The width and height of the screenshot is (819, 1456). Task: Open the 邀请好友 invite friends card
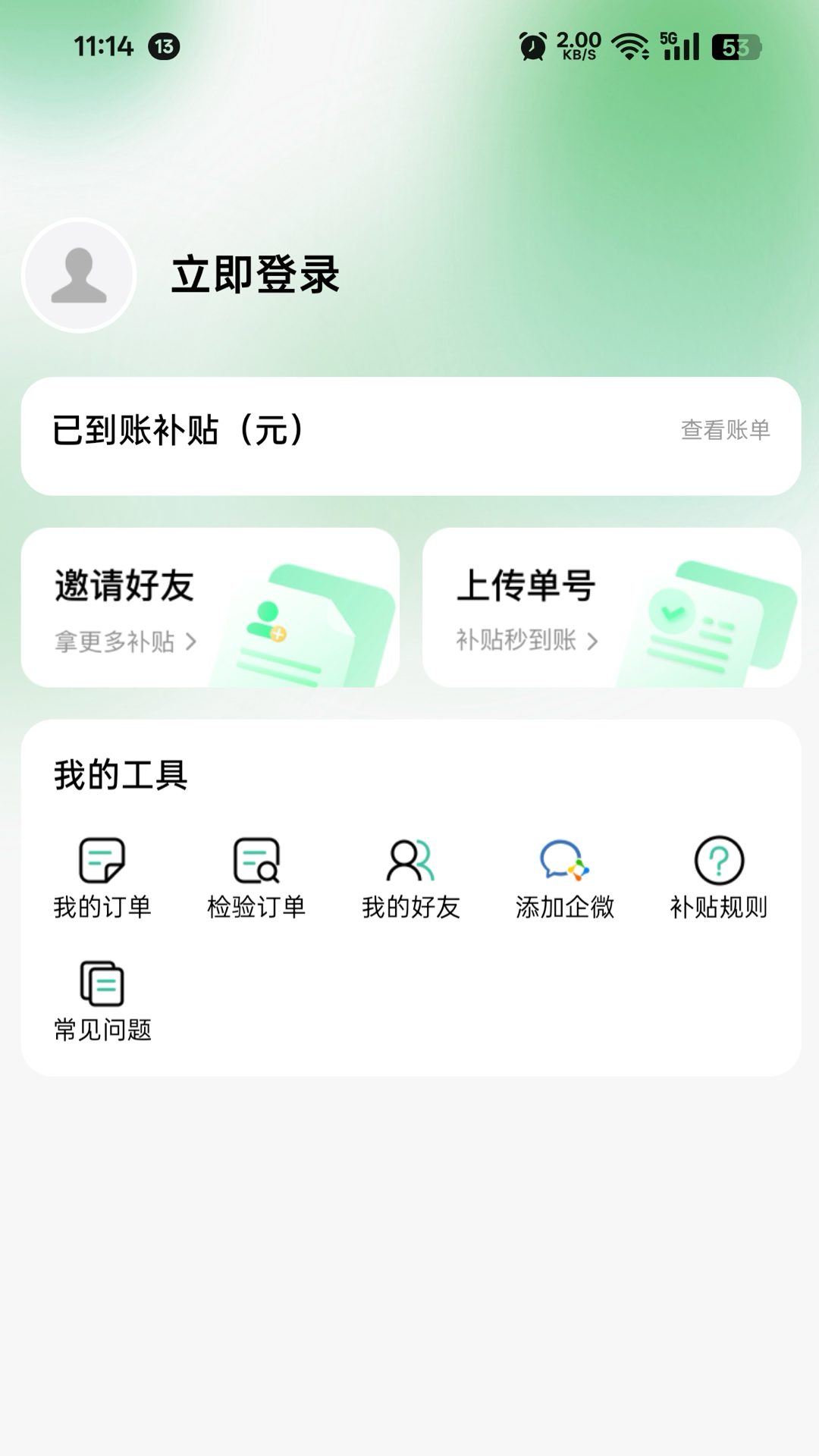[x=210, y=607]
